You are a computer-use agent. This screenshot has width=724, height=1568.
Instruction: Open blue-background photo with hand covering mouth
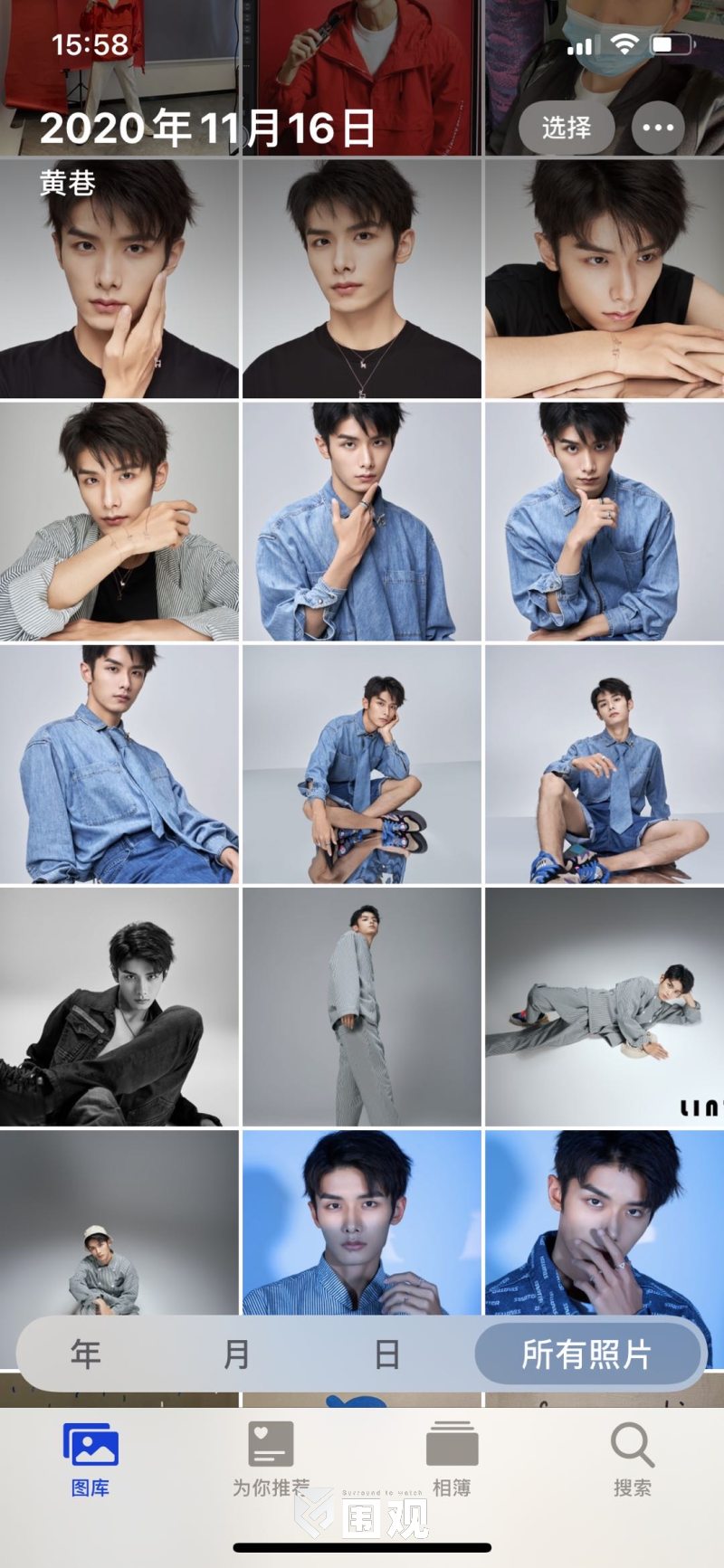605,1221
